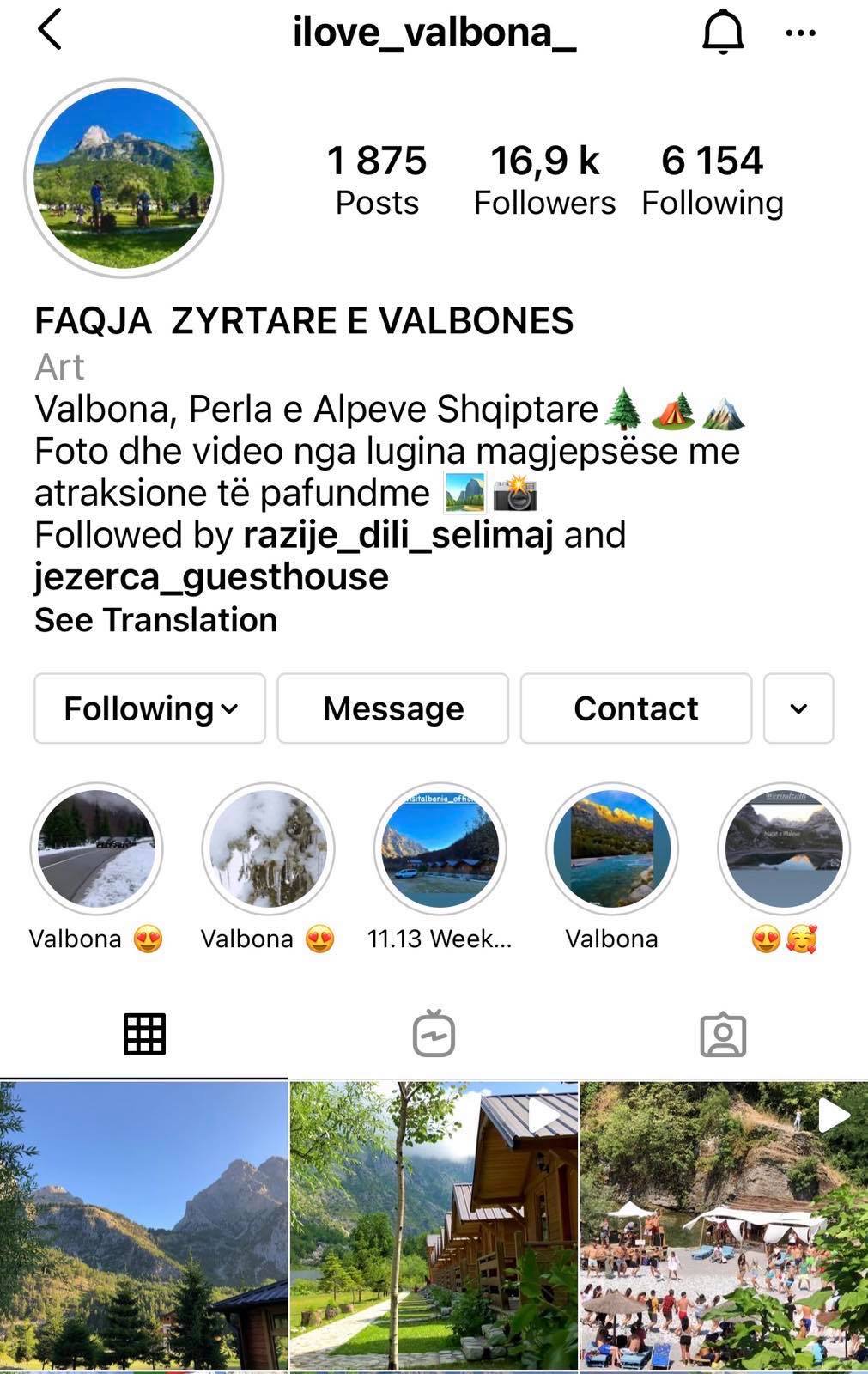This screenshot has height=1374, width=868.
Task: Open the 16,9 k Followers list
Action: 544,179
